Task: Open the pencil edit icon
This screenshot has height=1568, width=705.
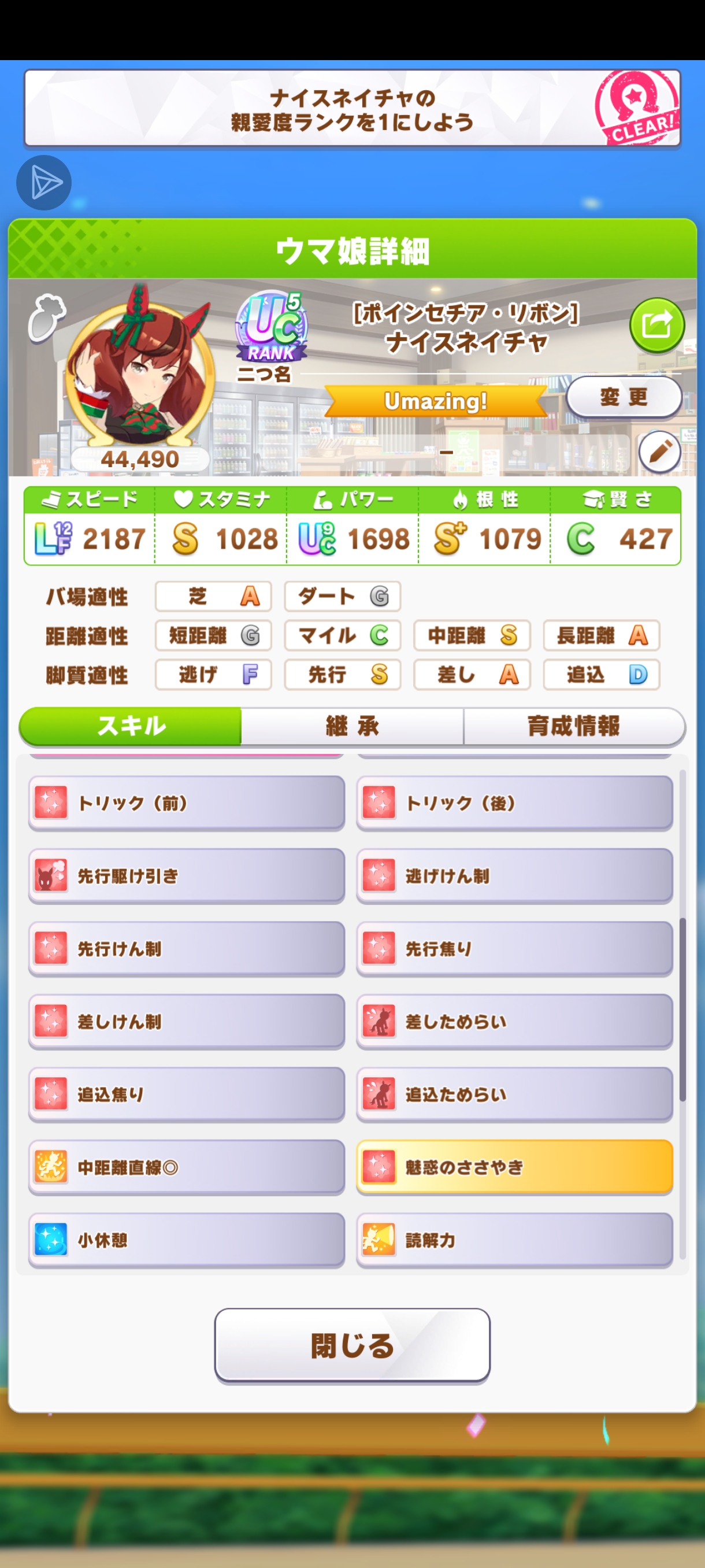Action: tap(660, 452)
